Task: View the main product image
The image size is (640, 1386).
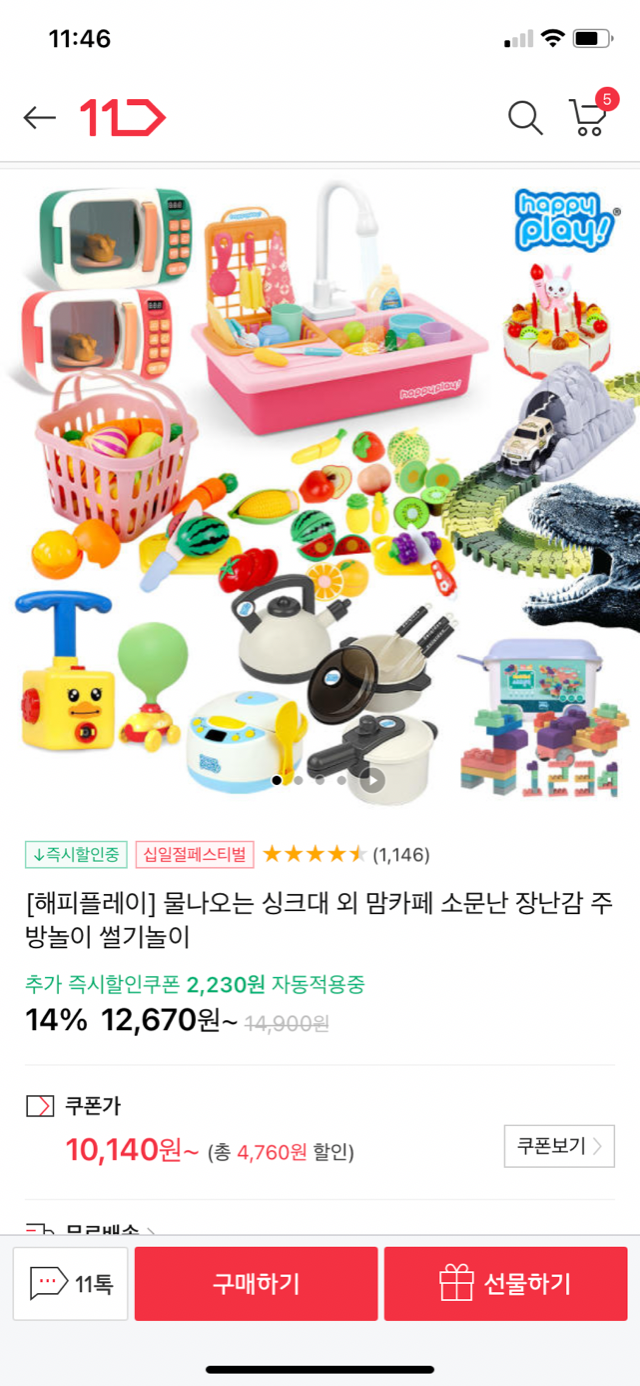Action: (320, 480)
